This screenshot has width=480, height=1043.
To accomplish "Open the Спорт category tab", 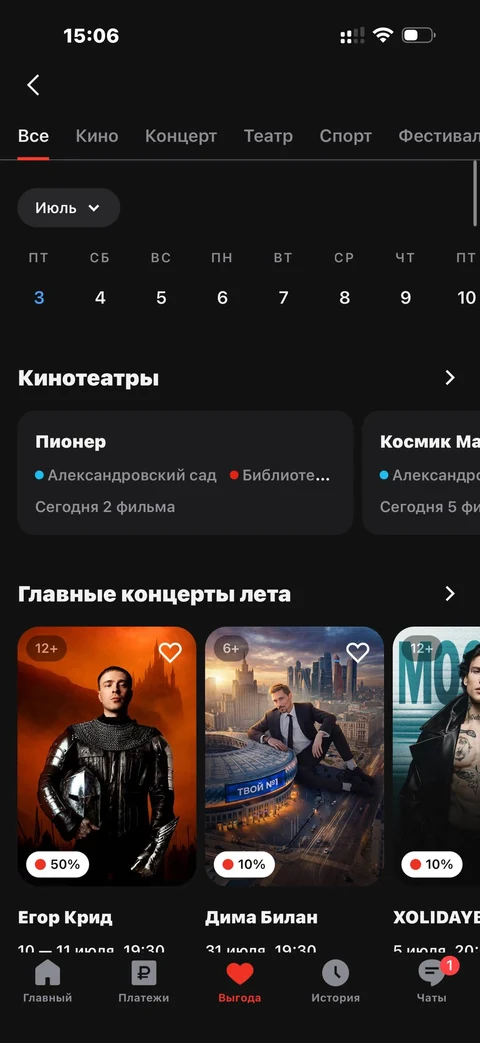I will pyautogui.click(x=345, y=136).
